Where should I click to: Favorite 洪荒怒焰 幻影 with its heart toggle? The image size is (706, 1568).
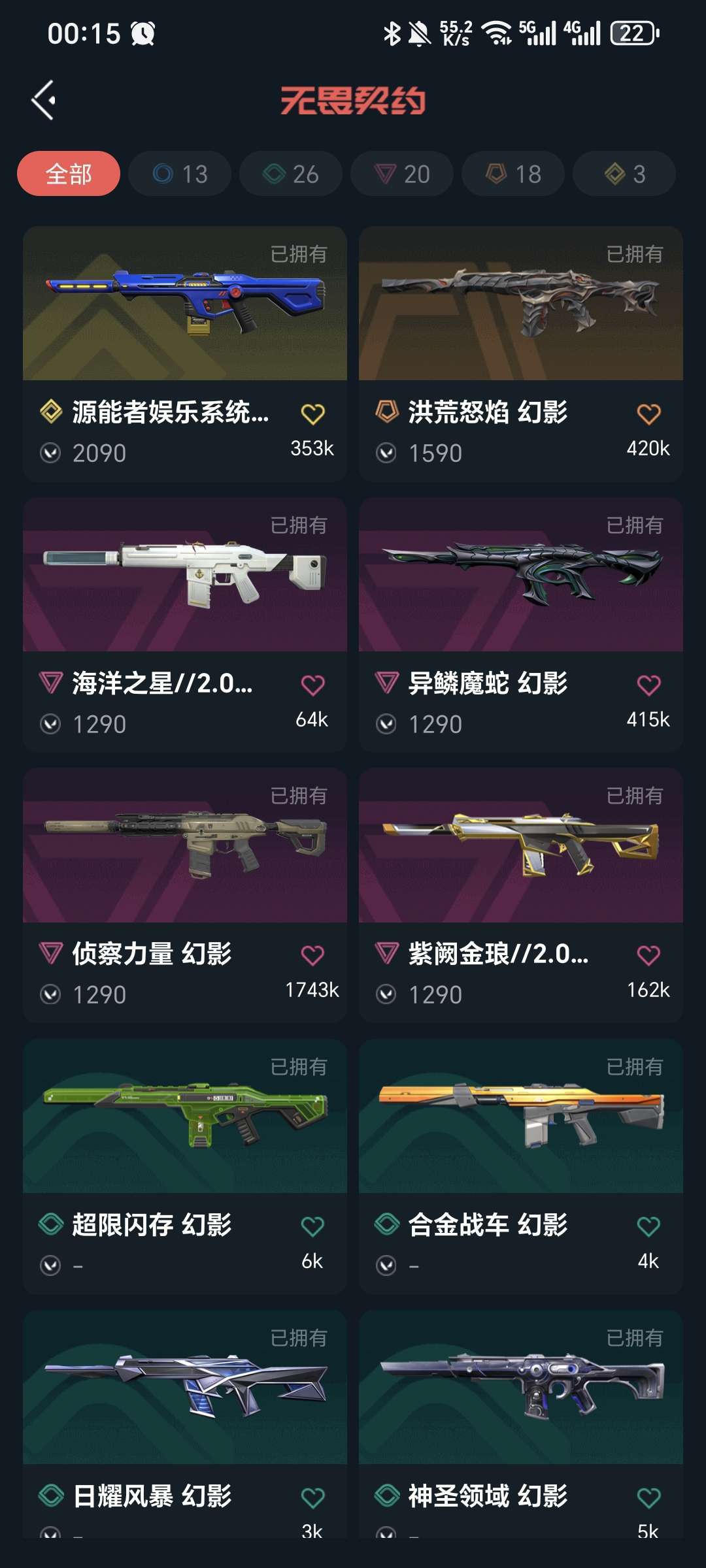coord(648,414)
